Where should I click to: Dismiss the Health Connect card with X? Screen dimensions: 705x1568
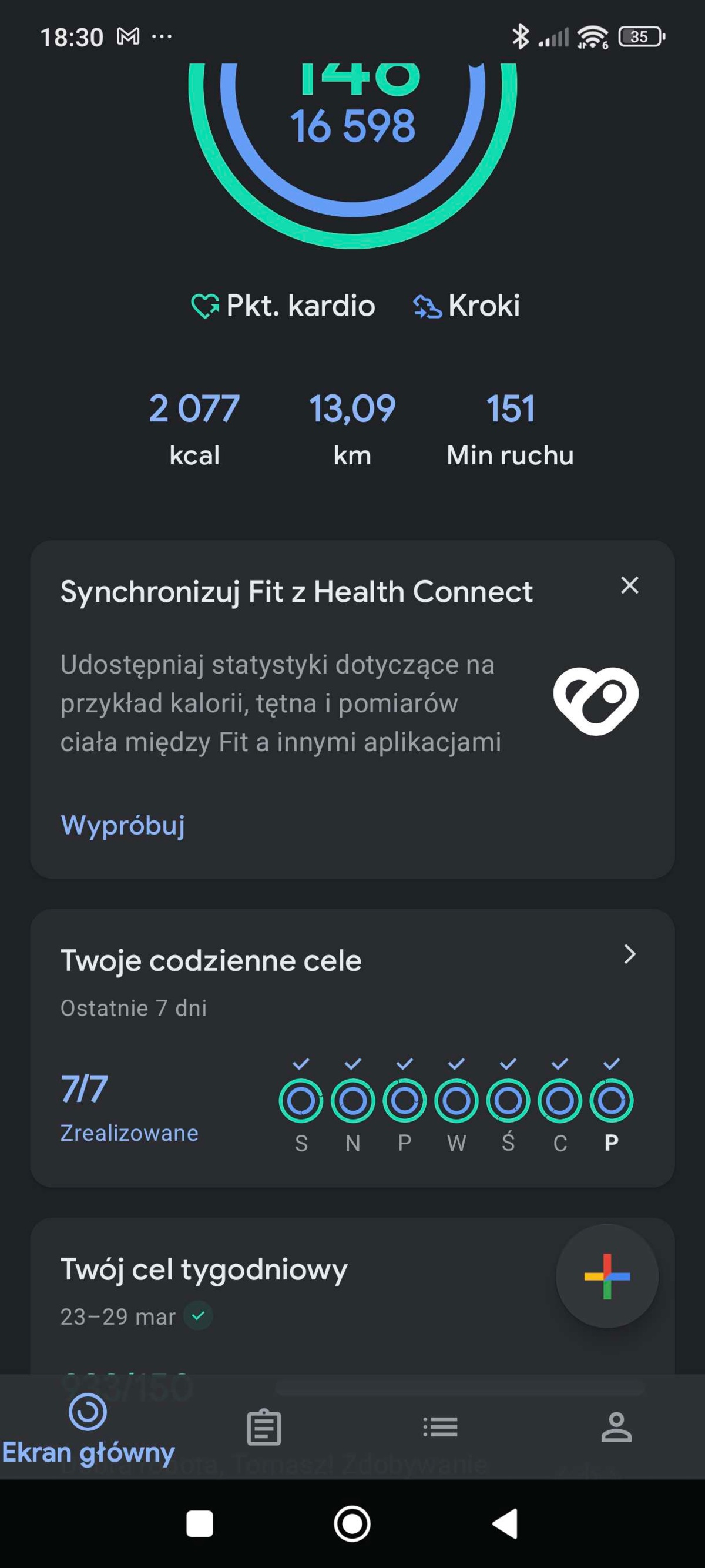[630, 585]
